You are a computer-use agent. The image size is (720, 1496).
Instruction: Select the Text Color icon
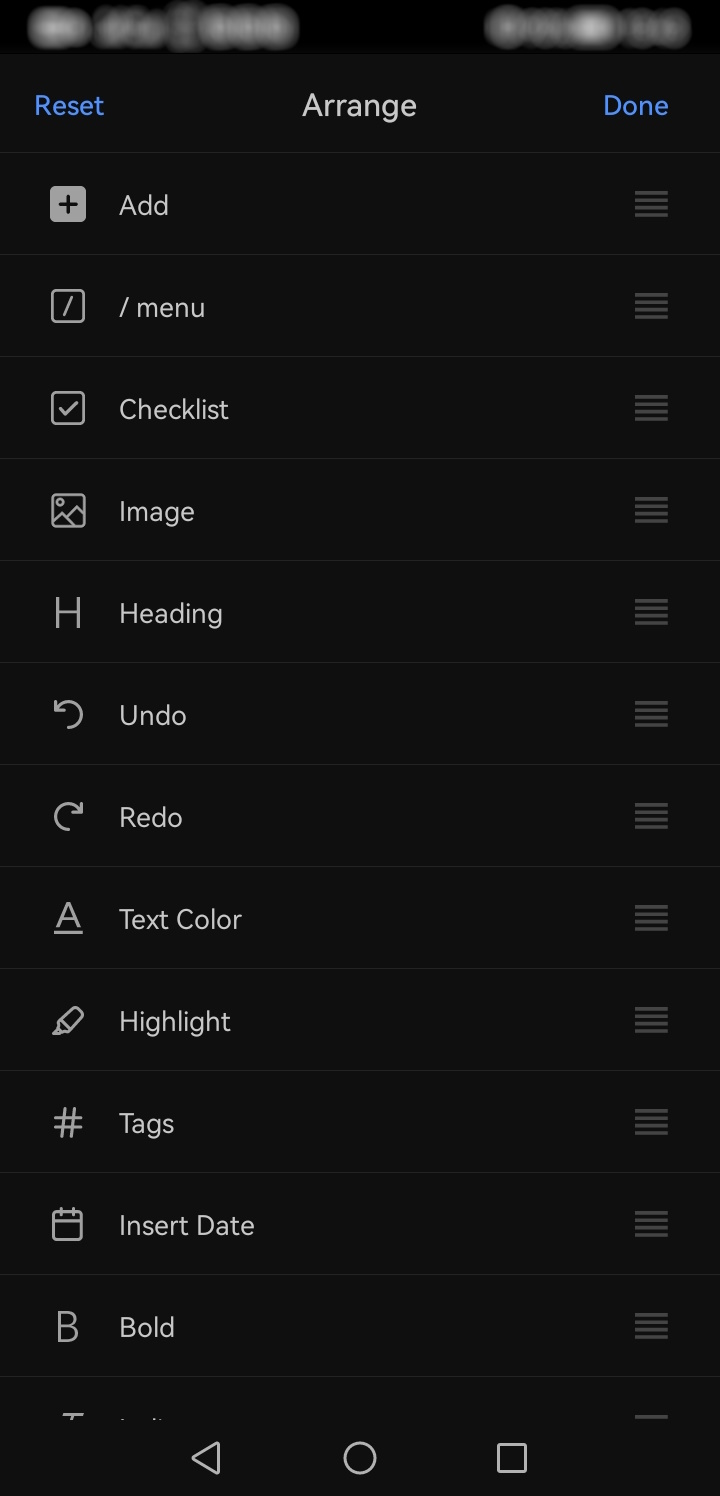tap(67, 918)
